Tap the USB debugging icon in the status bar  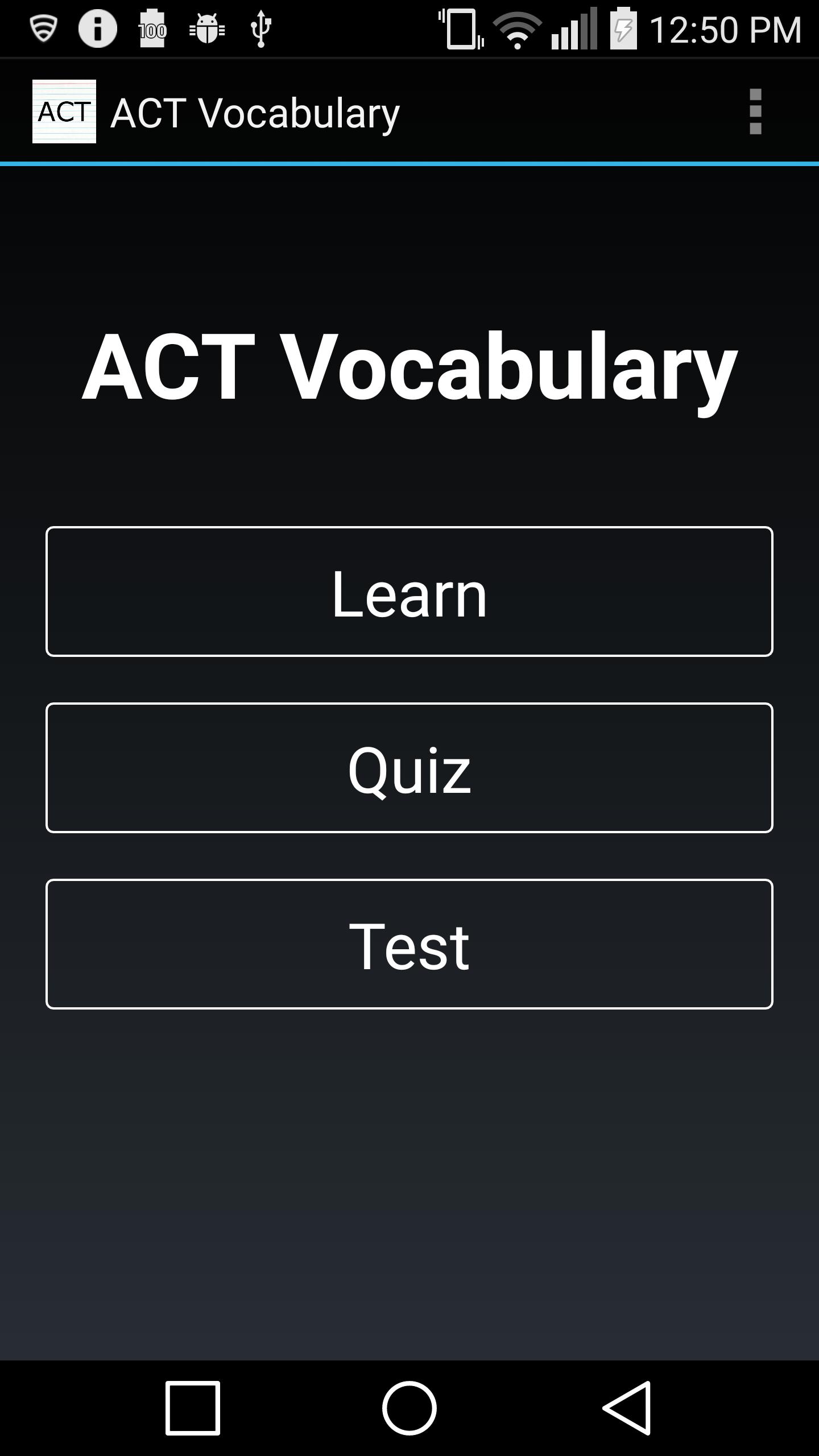point(259,27)
